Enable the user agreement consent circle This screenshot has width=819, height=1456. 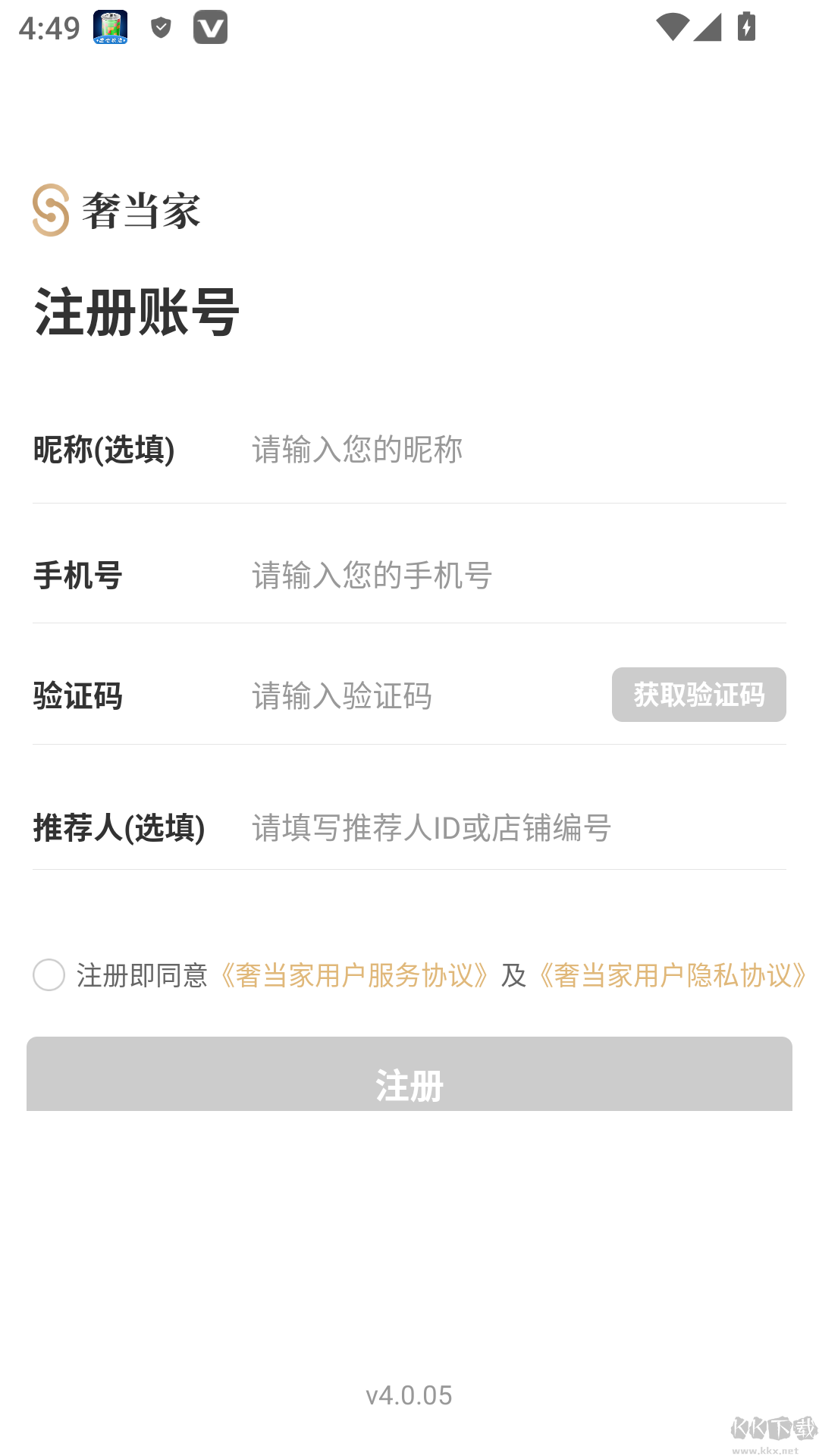pos(49,977)
